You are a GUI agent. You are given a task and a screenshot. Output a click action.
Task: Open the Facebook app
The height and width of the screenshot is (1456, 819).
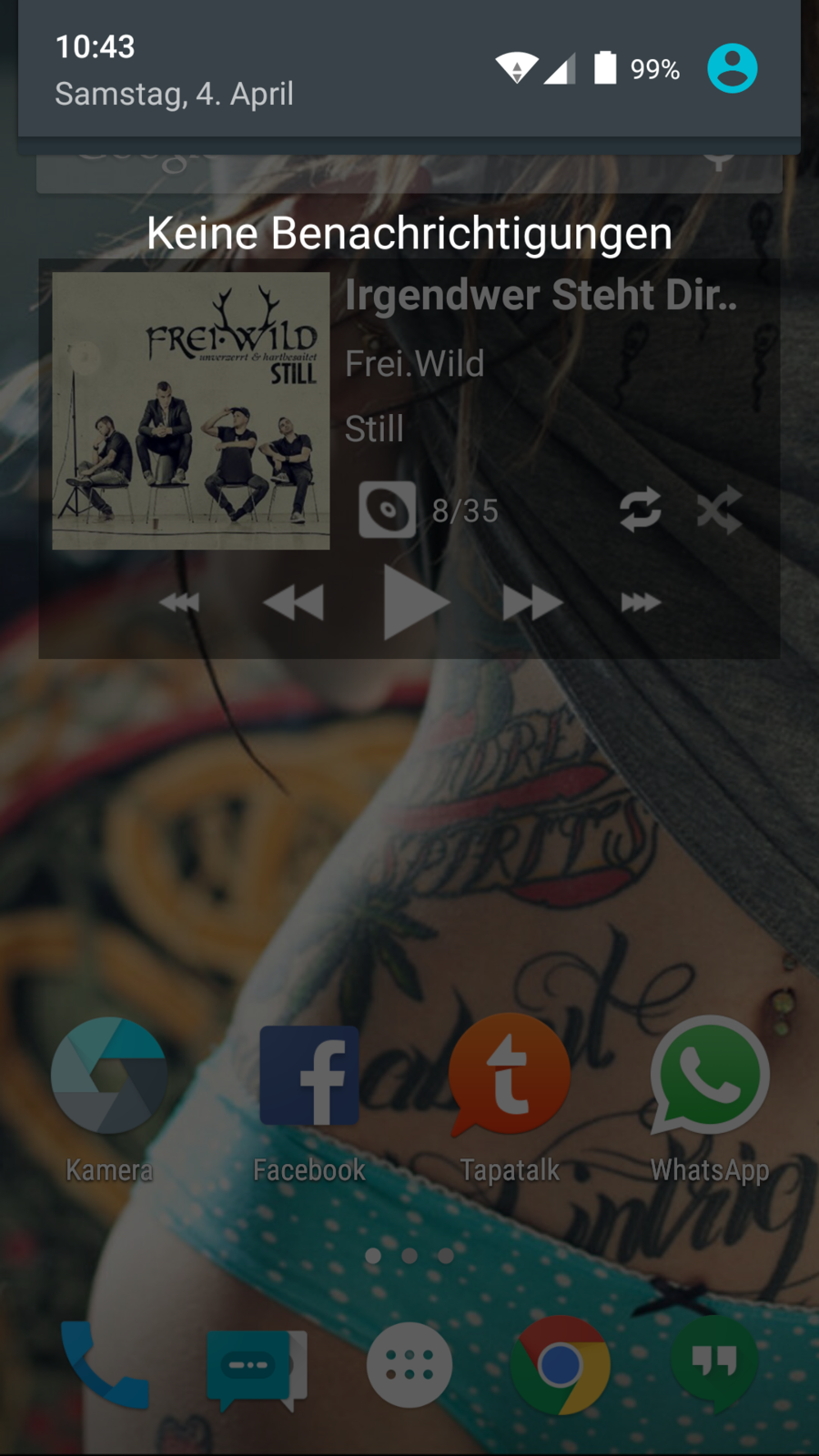(309, 1076)
